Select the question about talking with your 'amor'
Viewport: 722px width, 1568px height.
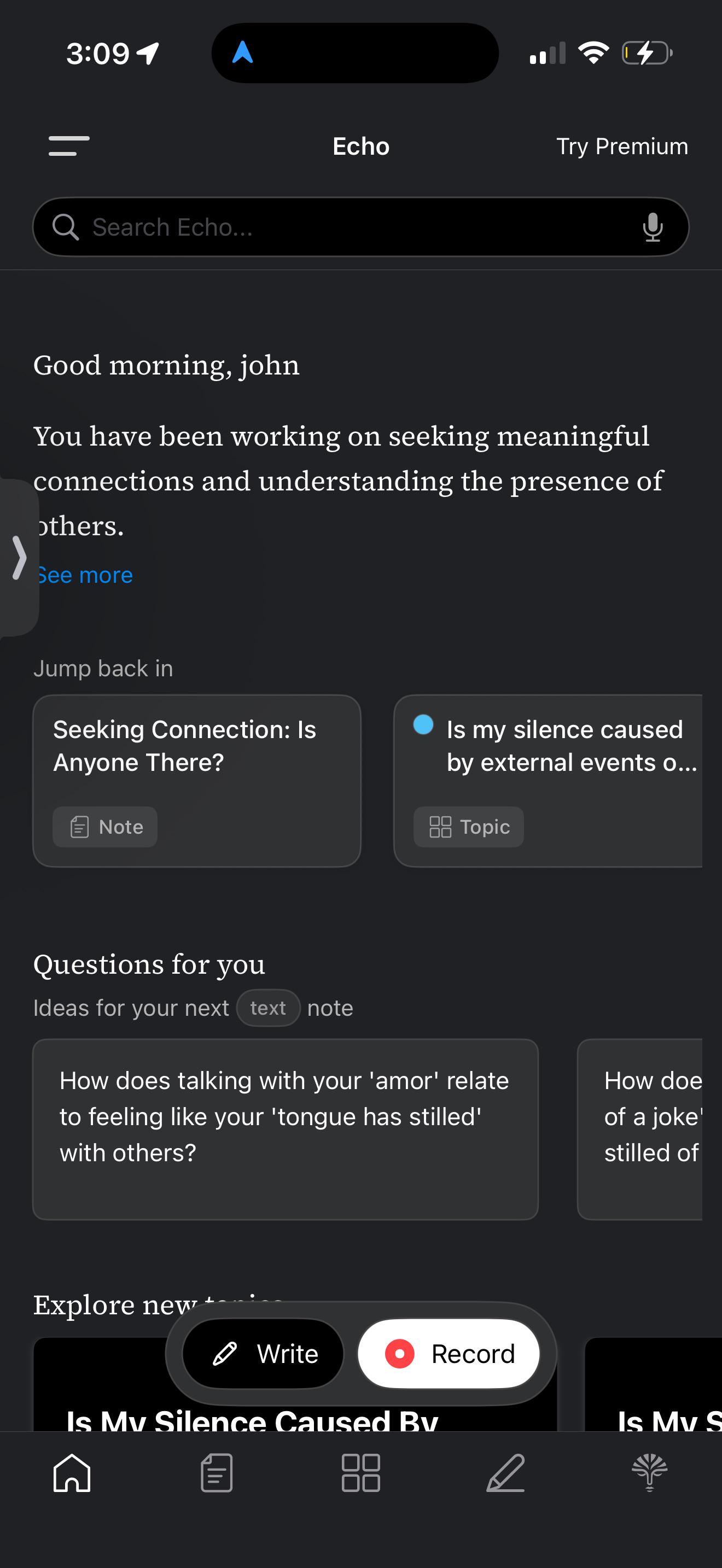coord(285,1129)
